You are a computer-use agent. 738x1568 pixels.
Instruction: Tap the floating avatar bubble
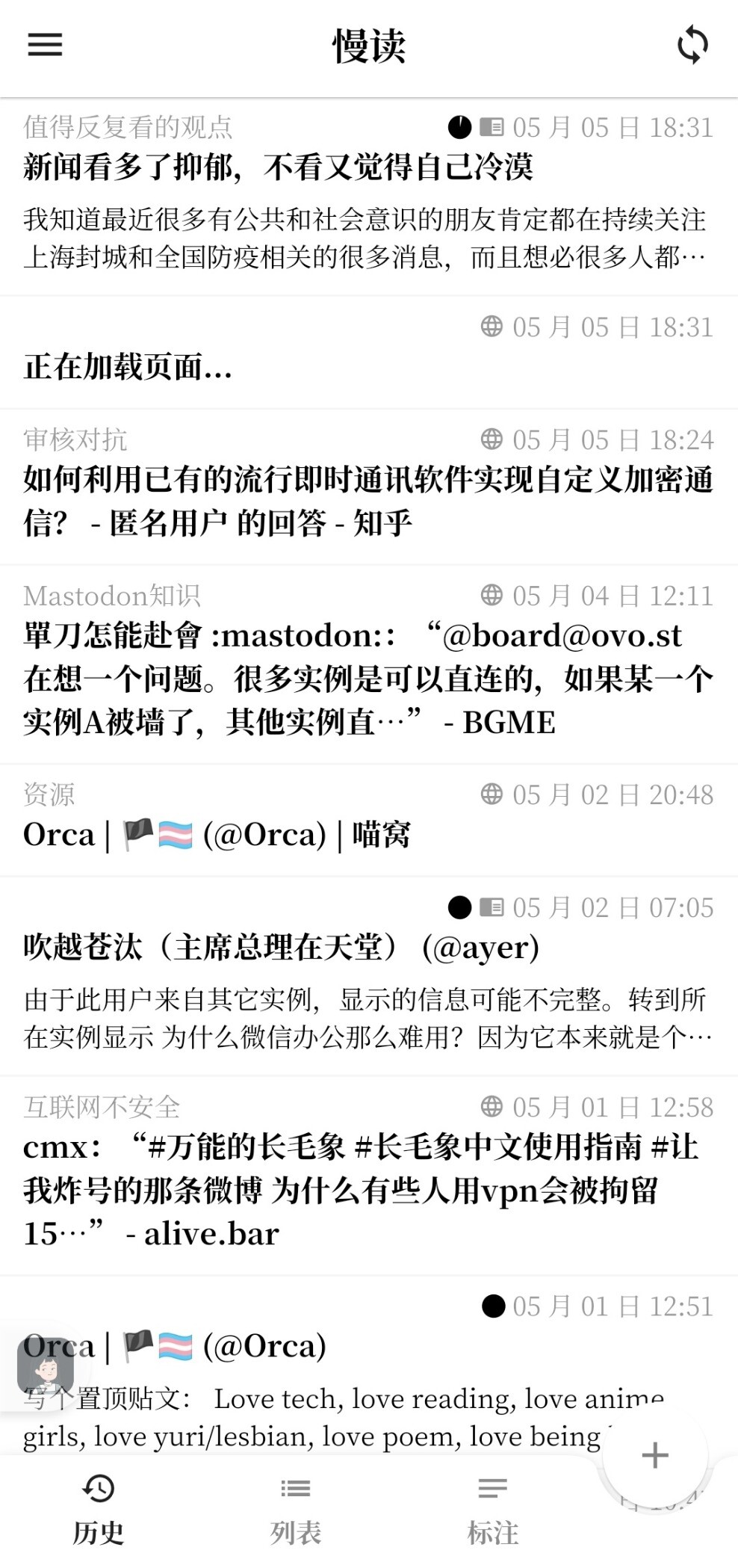pos(46,1365)
